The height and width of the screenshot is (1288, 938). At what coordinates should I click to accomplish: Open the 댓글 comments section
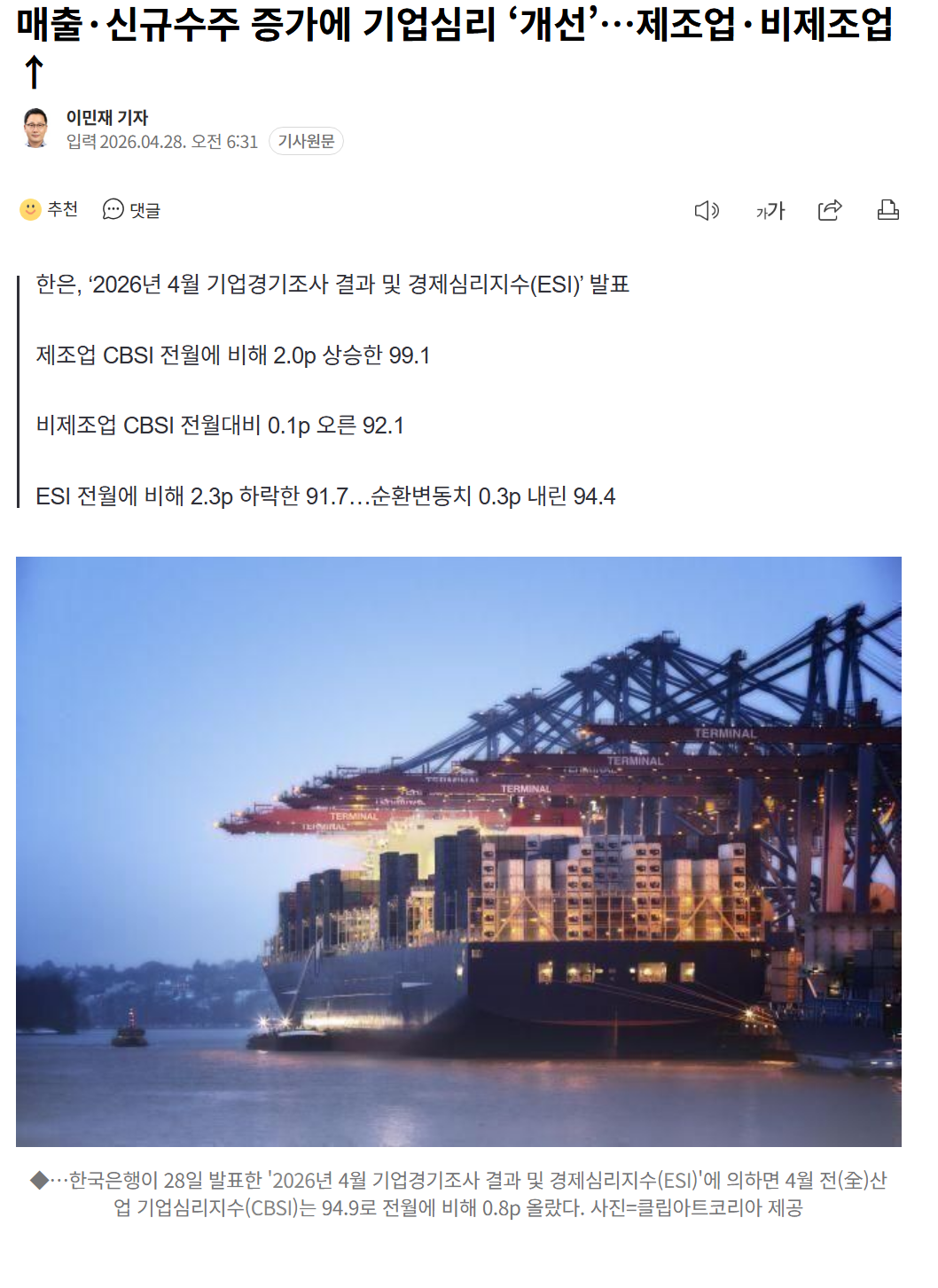point(131,209)
